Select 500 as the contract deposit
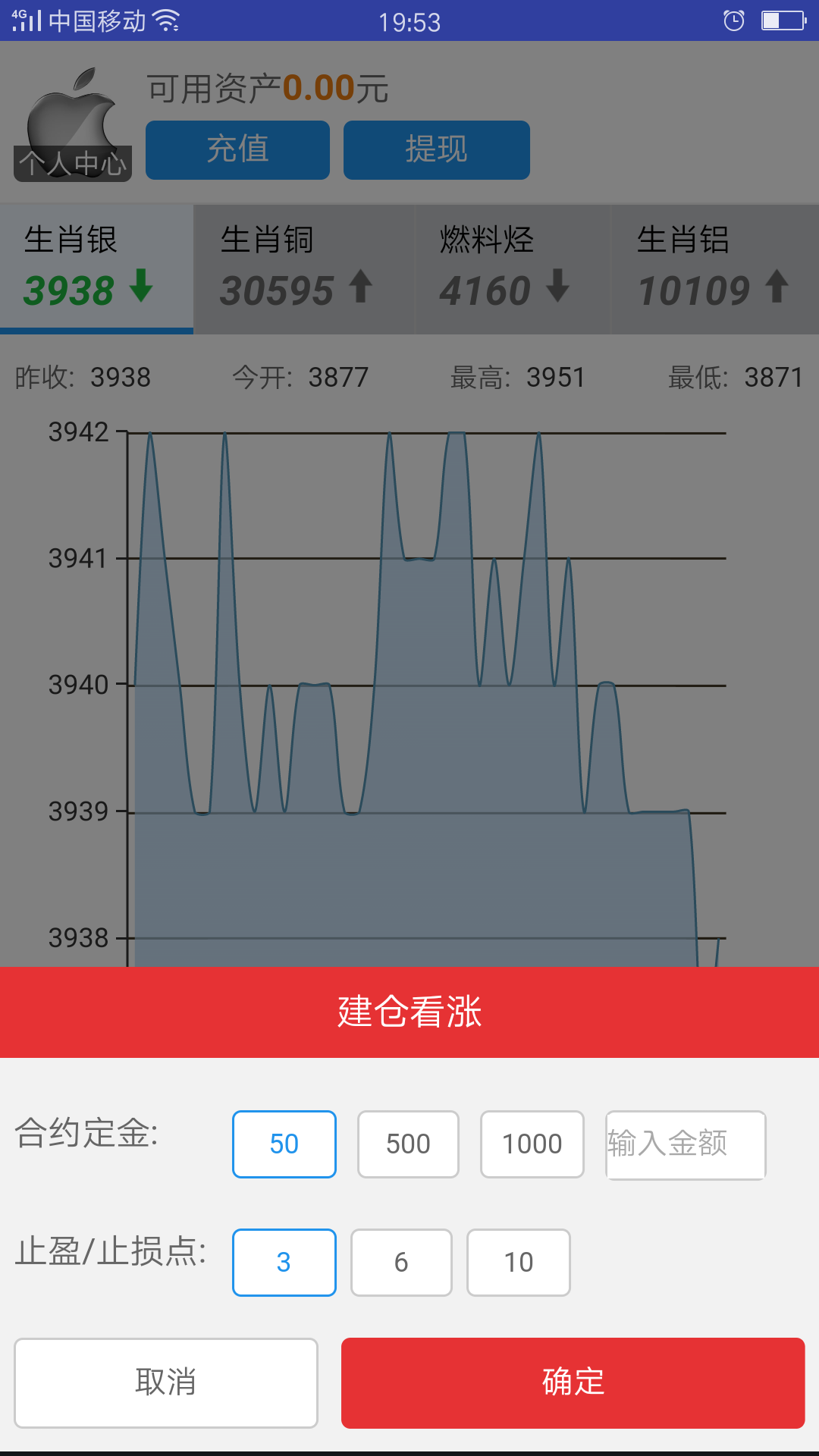 (407, 1144)
